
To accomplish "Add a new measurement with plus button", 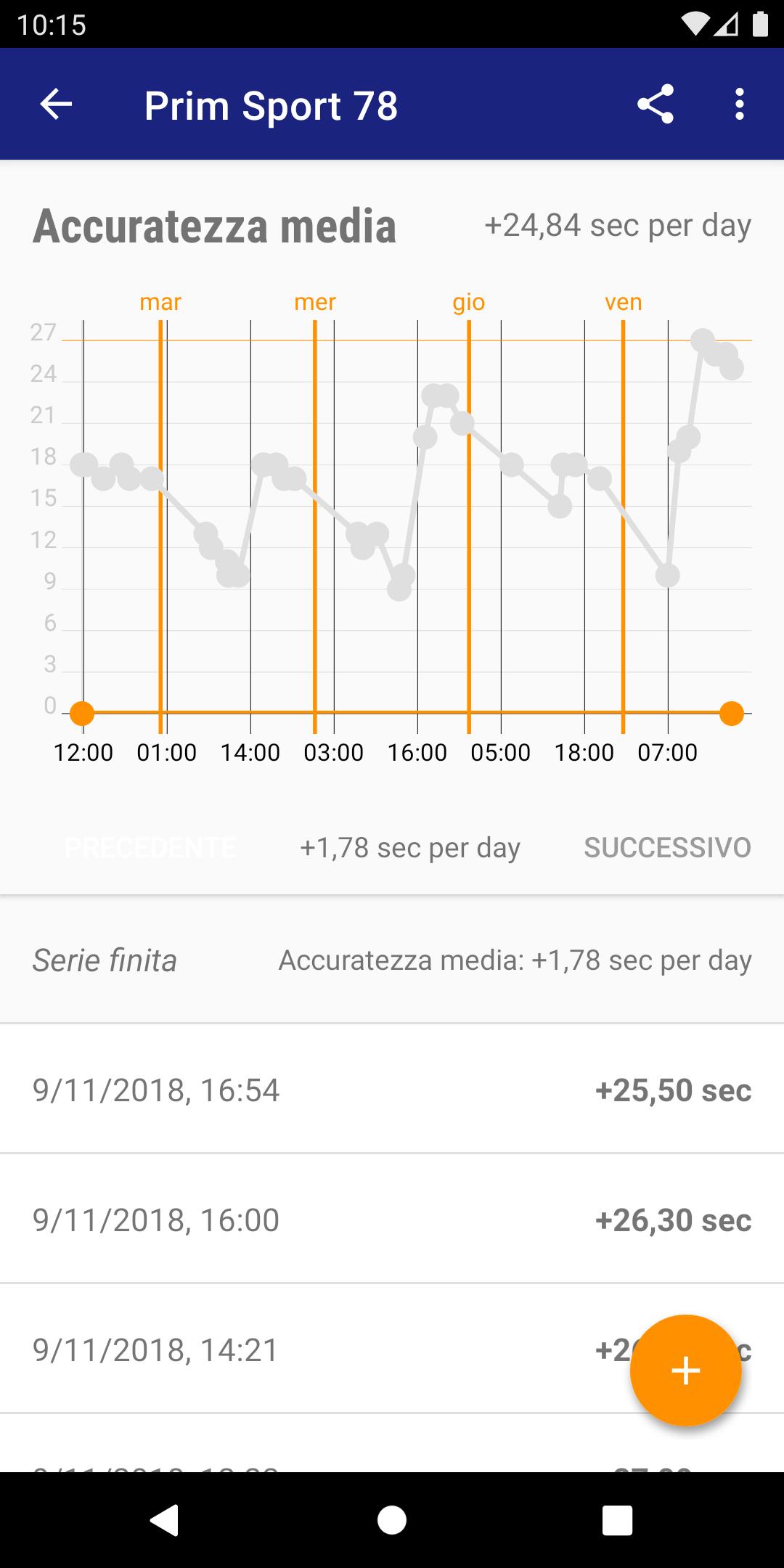I will tap(685, 1371).
